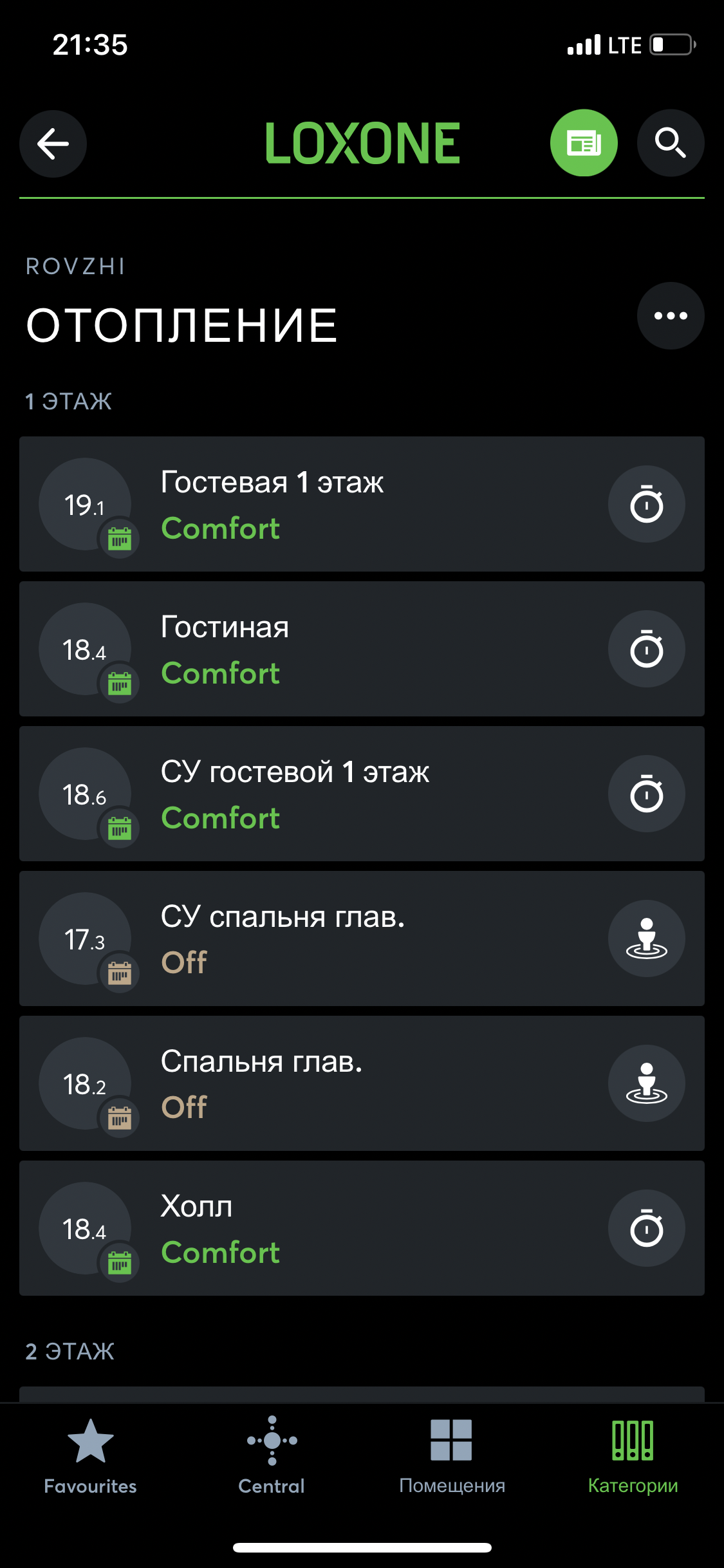
Task: Switch to the Favourites tab
Action: (90, 1457)
